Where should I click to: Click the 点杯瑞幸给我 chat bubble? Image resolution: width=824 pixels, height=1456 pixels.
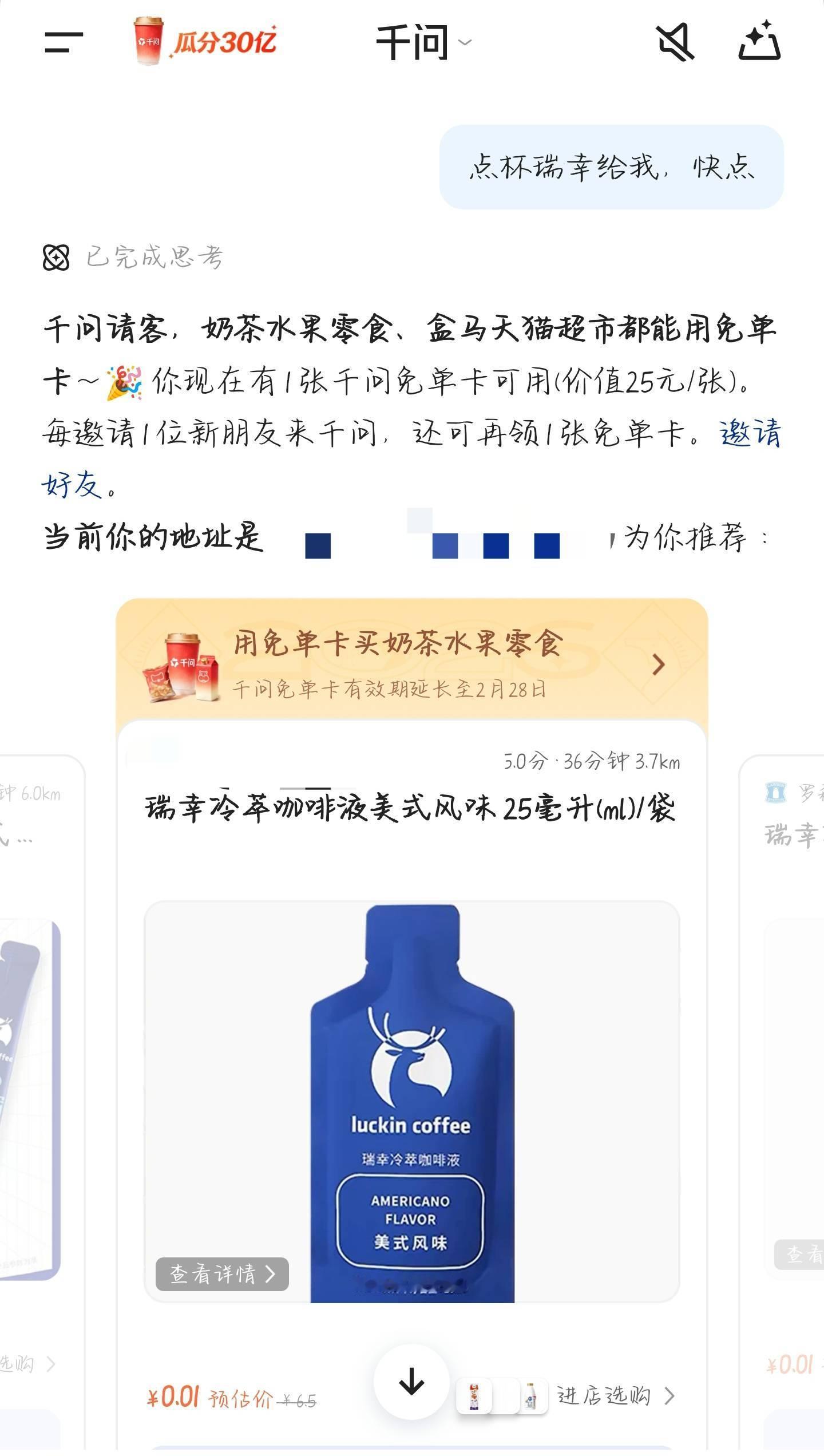click(x=612, y=168)
